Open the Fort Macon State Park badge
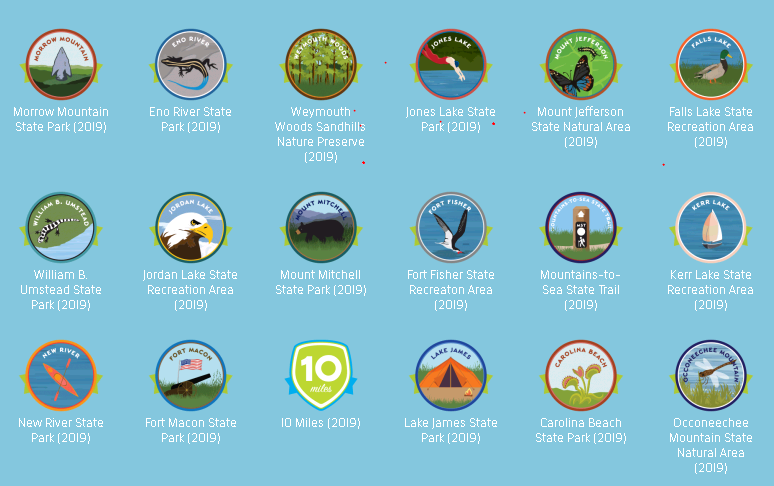This screenshot has width=774, height=486. coord(191,375)
